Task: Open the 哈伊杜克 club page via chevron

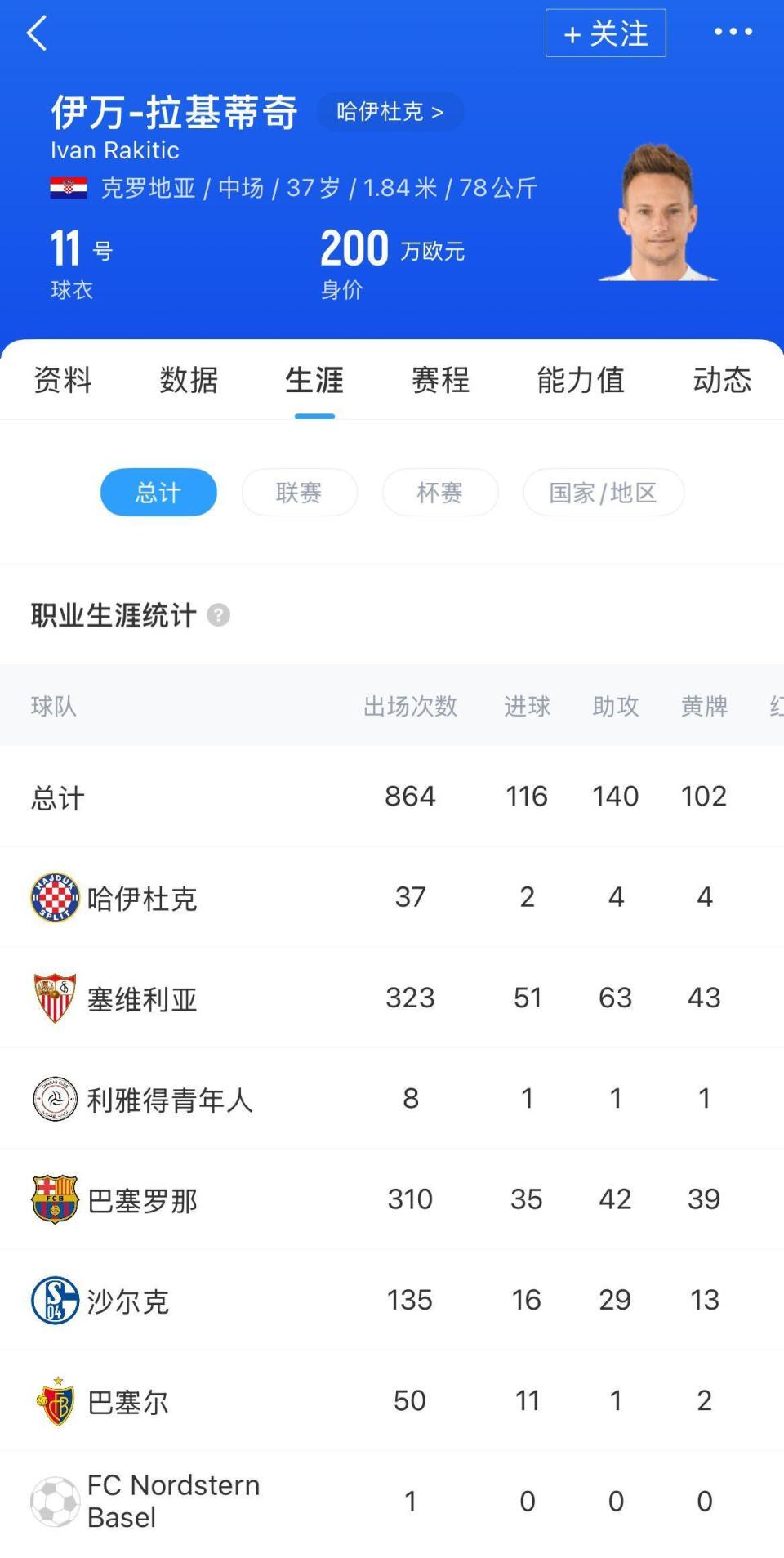Action: 390,111
